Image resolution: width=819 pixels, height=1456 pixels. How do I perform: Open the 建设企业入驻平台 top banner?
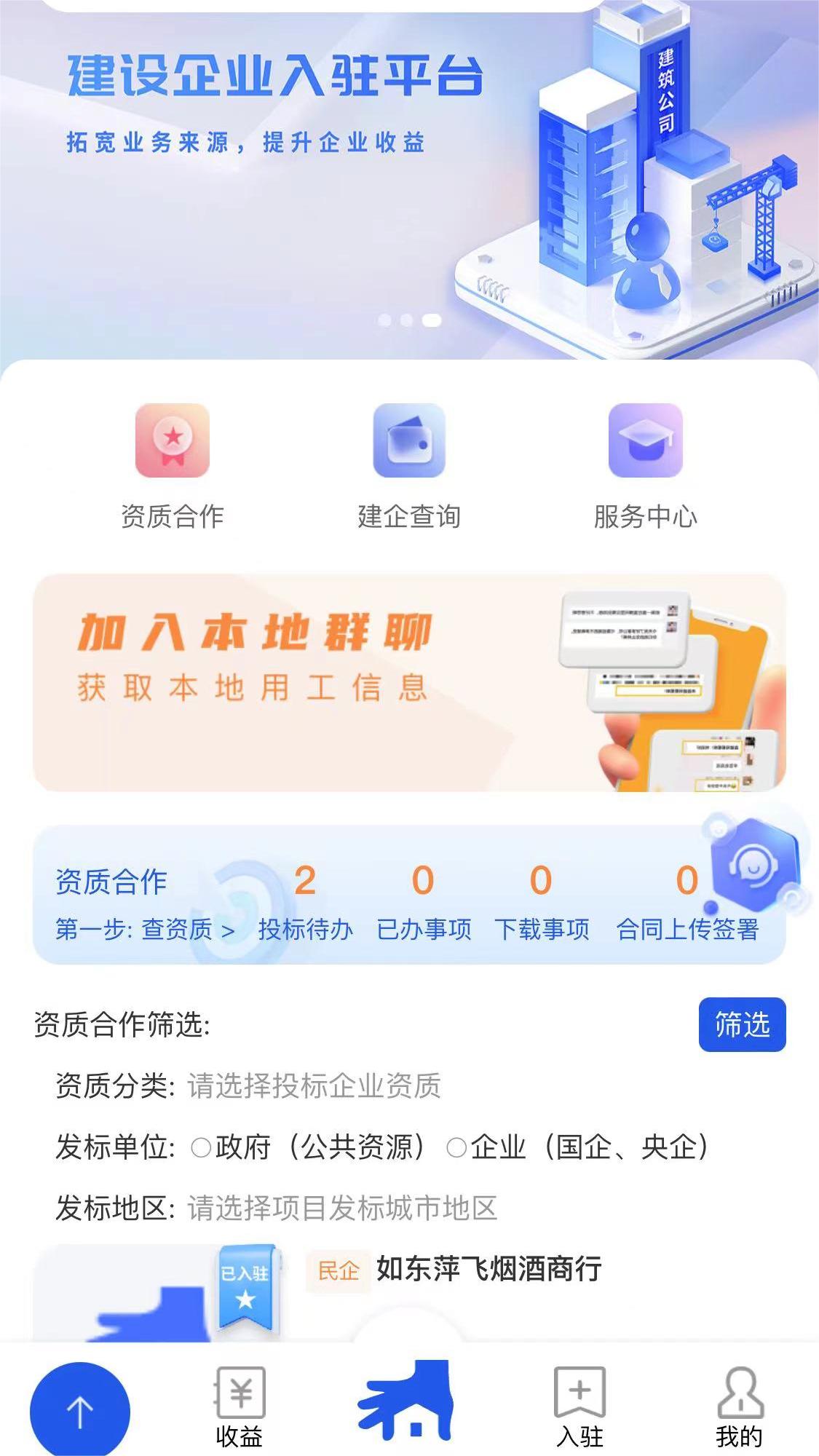(x=409, y=182)
